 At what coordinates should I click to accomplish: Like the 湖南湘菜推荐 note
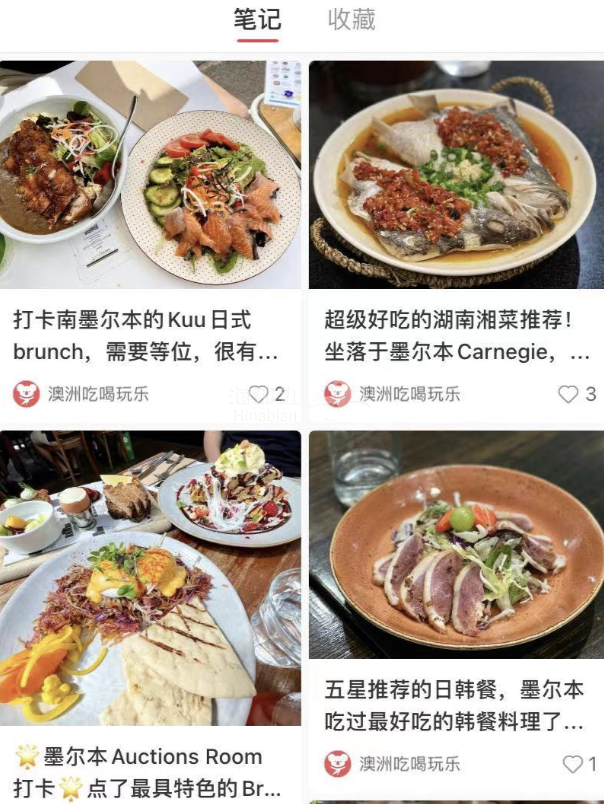[x=569, y=394]
